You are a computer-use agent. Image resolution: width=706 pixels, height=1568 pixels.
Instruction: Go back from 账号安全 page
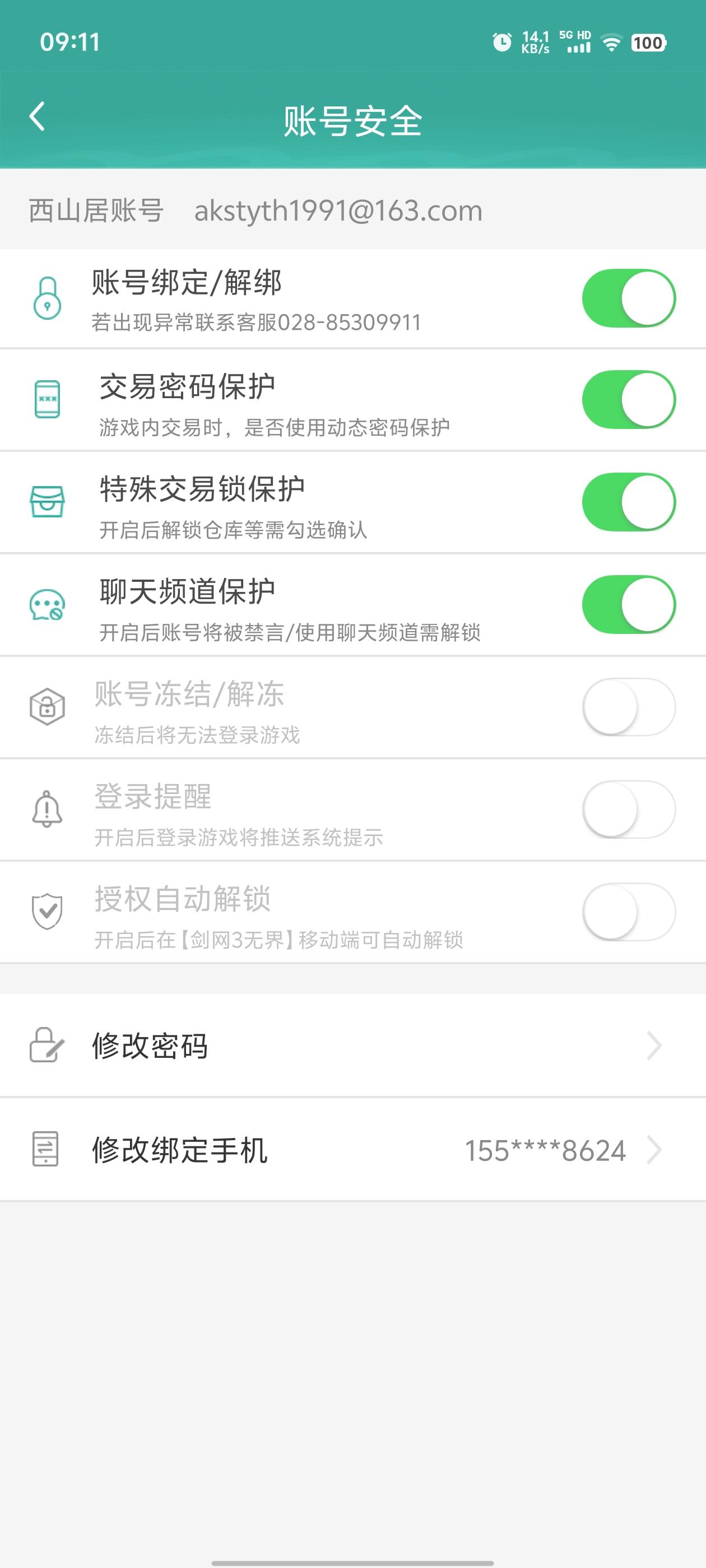click(x=38, y=117)
